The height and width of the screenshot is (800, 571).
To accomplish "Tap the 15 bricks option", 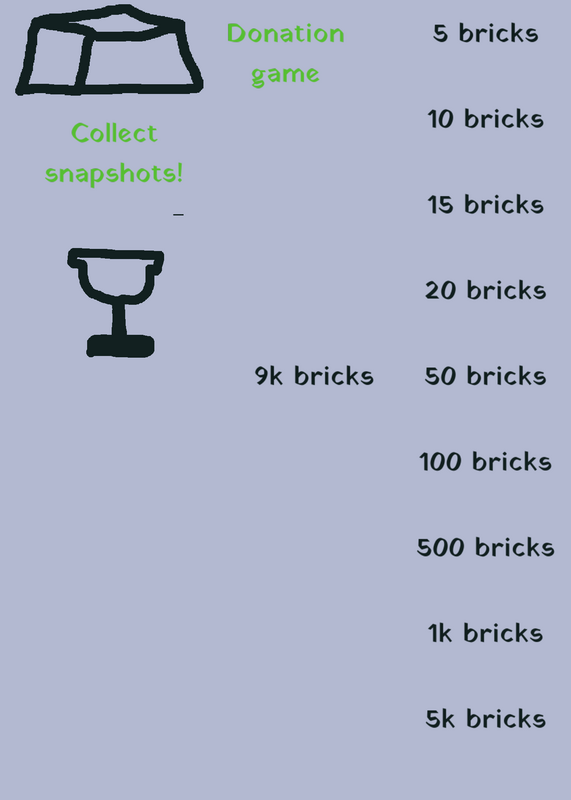I will tap(485, 205).
